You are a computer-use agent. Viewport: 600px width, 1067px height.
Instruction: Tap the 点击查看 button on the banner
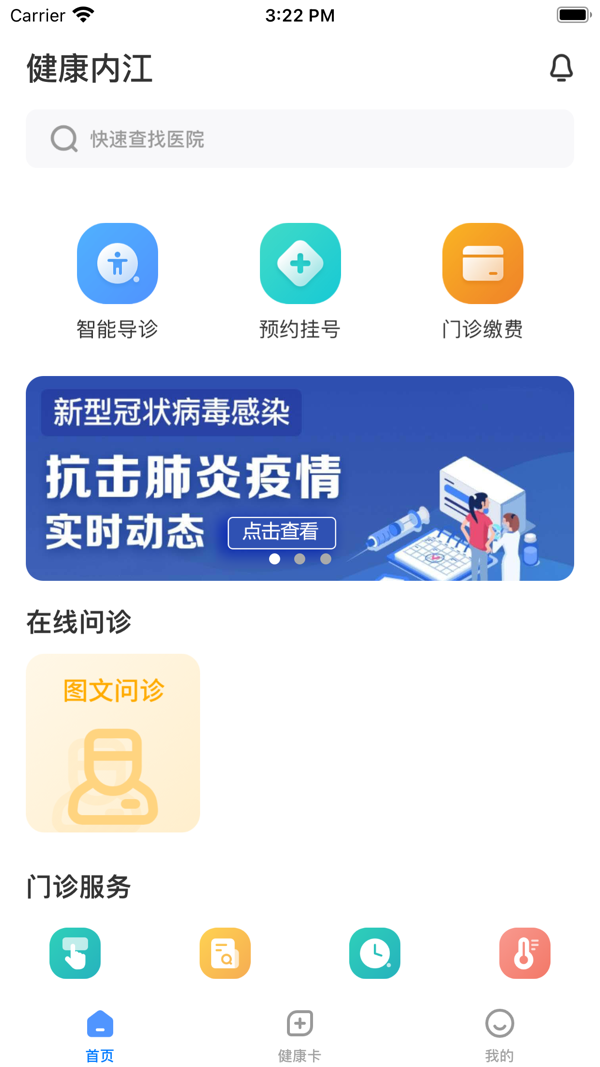[281, 532]
